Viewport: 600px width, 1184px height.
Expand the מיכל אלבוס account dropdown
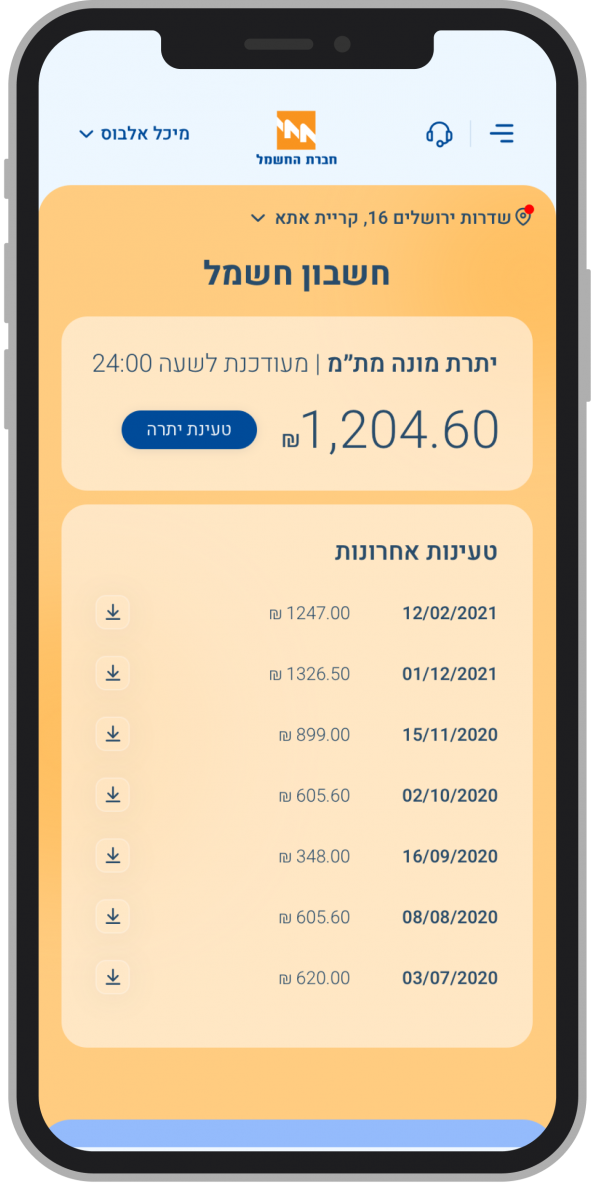pos(134,133)
